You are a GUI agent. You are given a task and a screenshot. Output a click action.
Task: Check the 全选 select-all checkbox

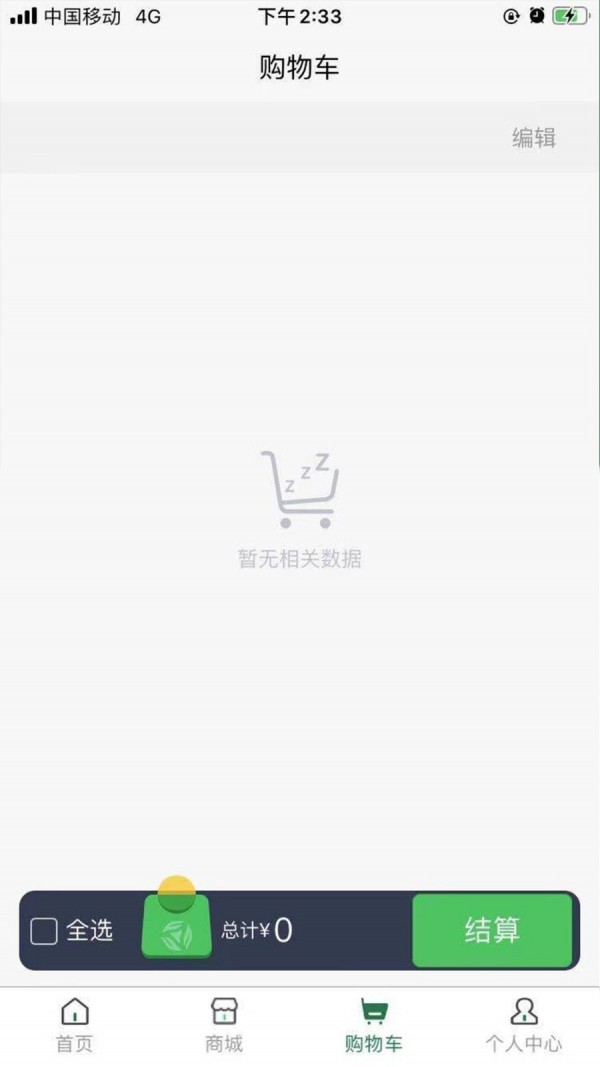44,931
